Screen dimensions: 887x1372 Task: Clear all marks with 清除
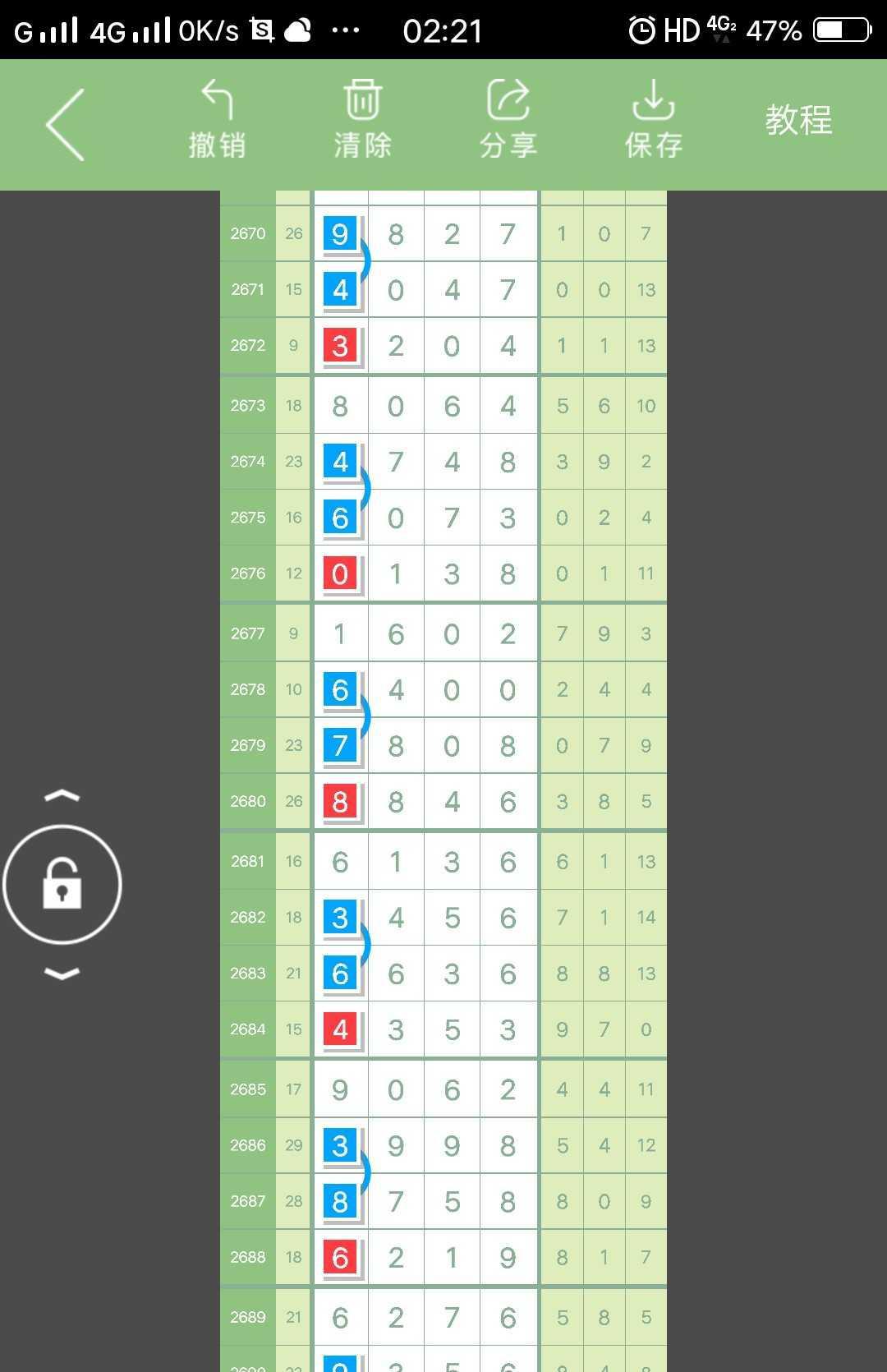[x=362, y=120]
